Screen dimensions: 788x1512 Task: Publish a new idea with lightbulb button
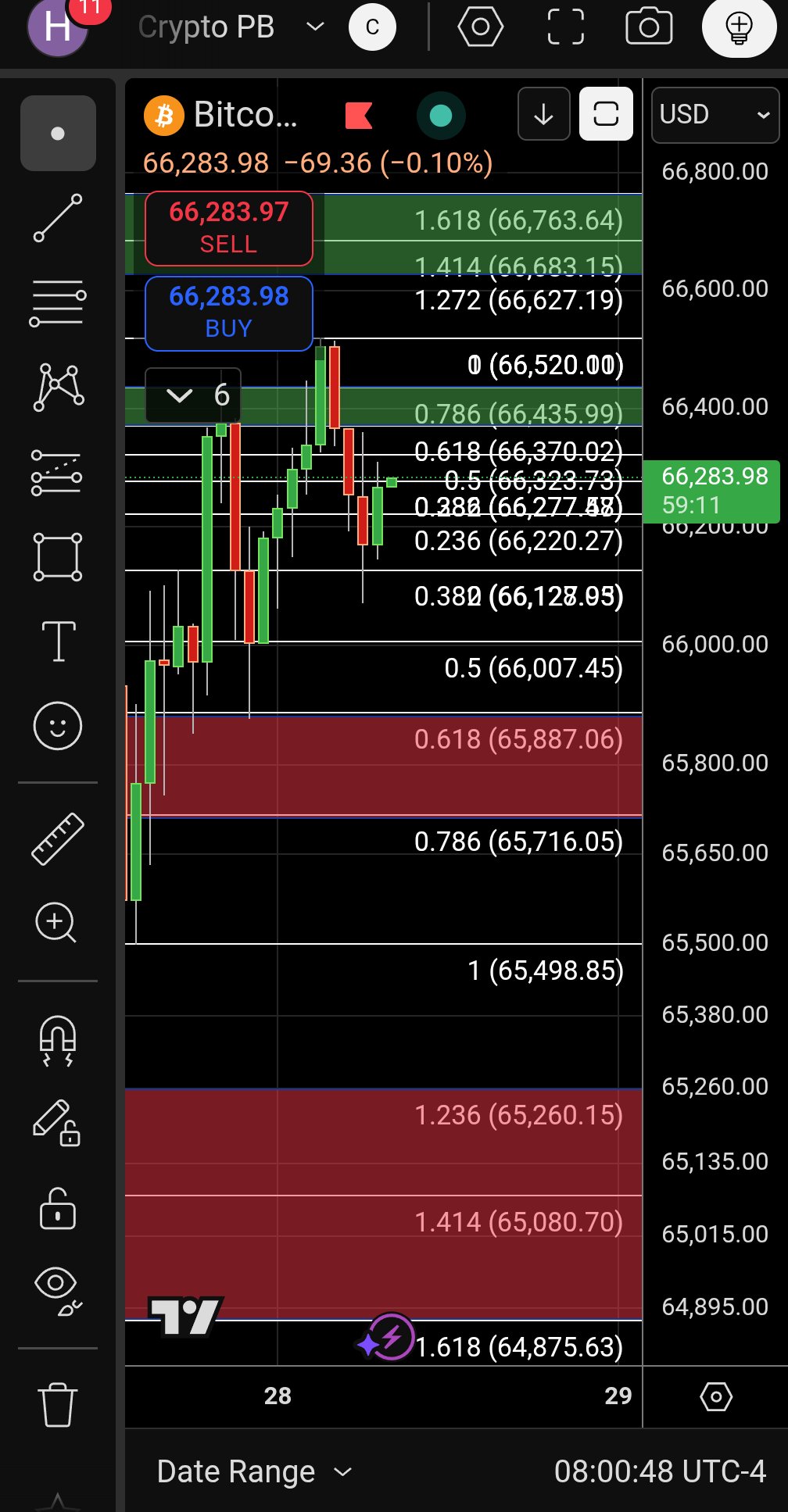pos(739,27)
